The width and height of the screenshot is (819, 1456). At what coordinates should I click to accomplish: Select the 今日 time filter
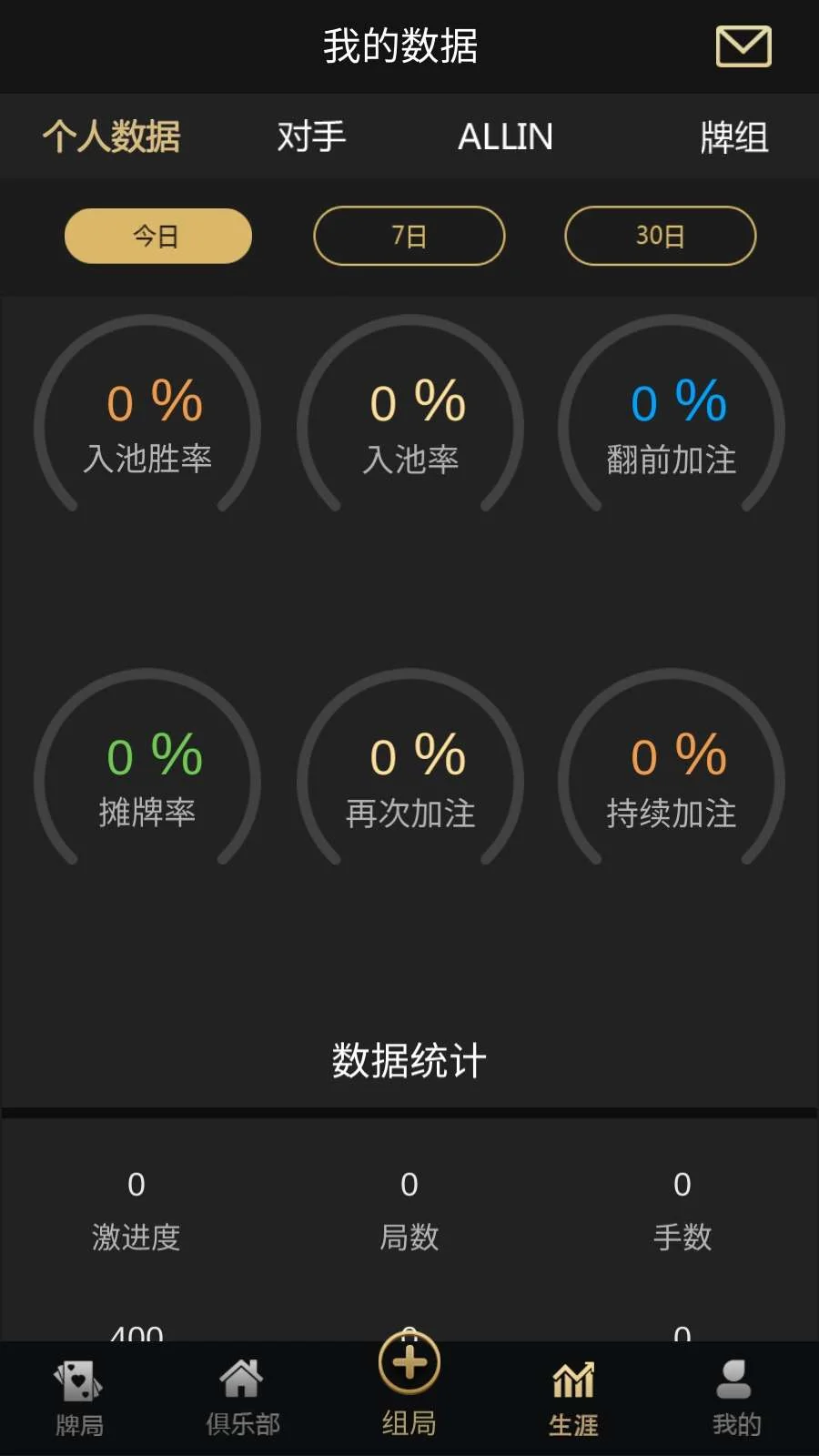click(158, 237)
